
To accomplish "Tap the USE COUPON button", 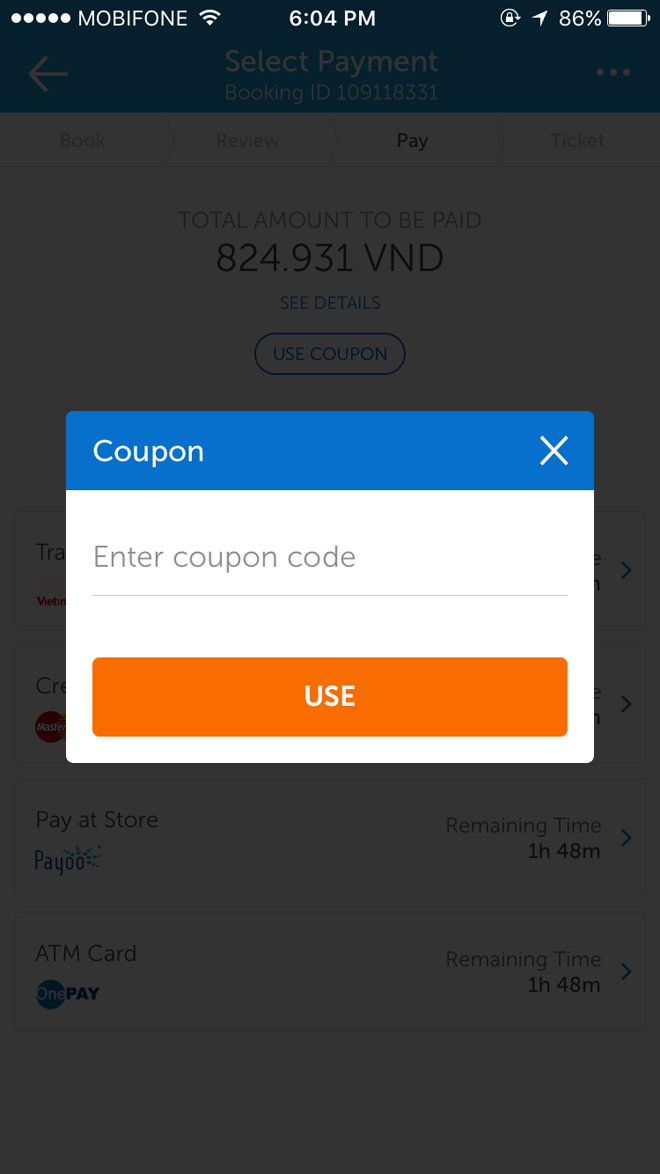I will coord(329,354).
